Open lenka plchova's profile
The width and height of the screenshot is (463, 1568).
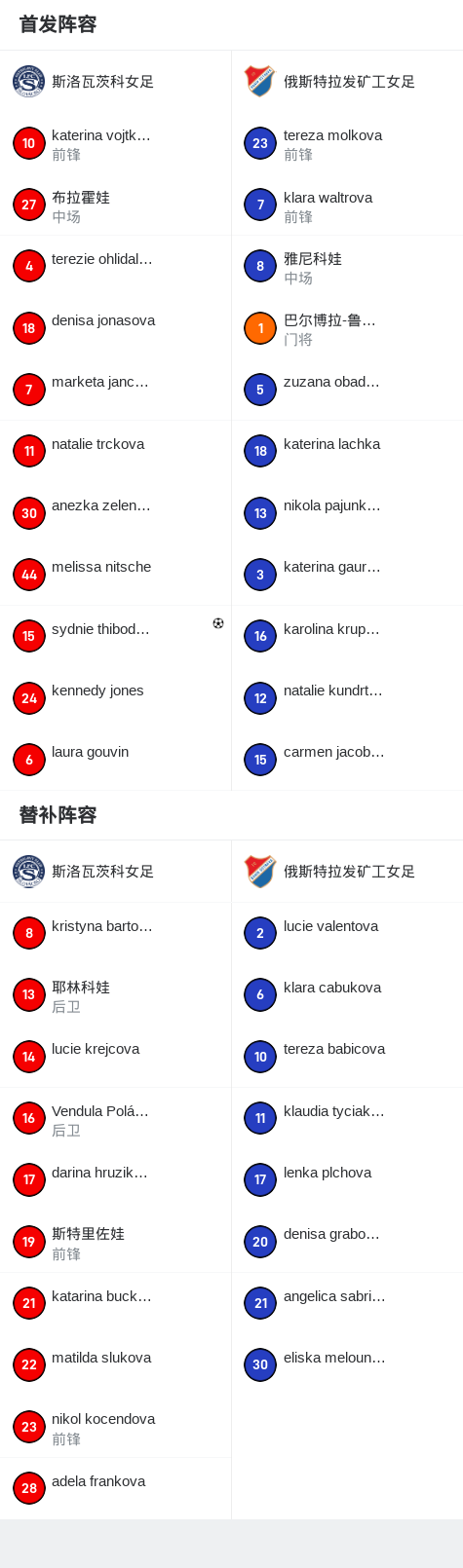point(347,1180)
